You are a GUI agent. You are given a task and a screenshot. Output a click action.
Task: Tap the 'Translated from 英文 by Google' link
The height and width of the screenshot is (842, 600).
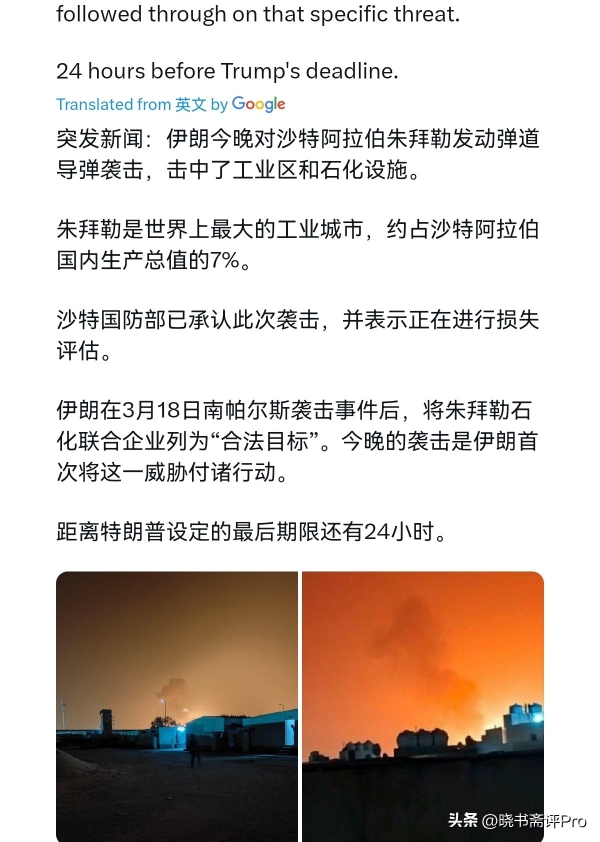171,104
